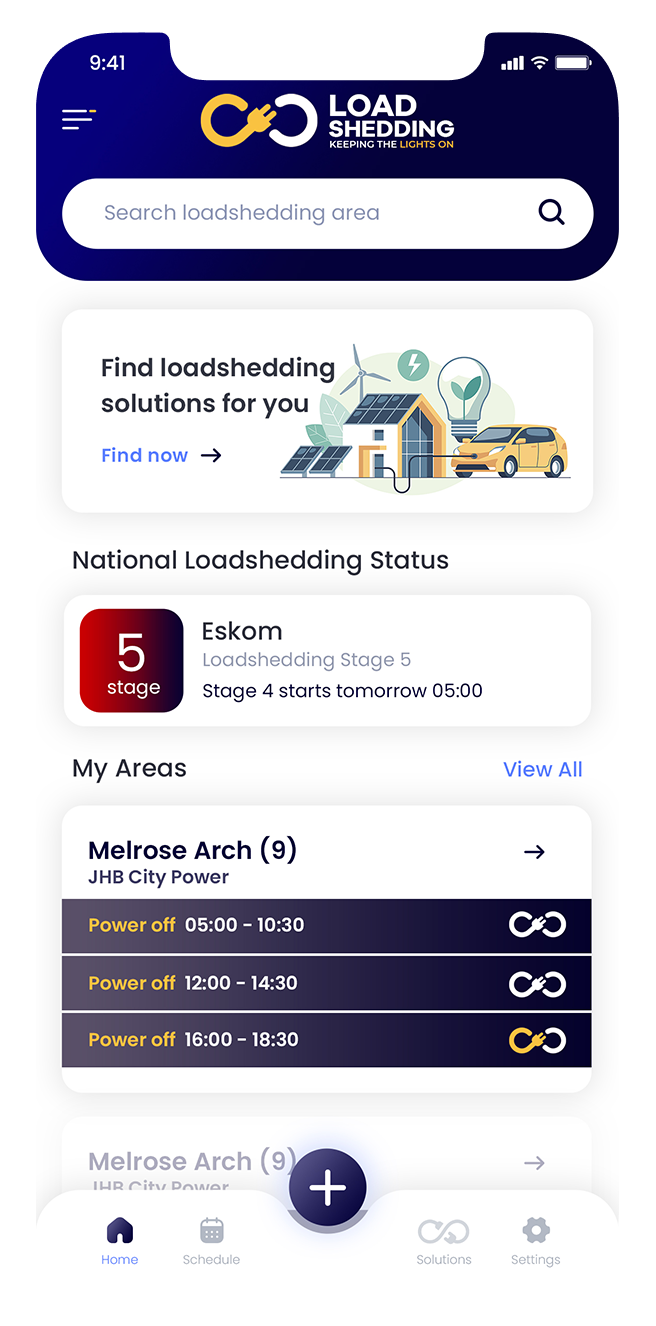This screenshot has width=656, height=1326.
Task: Tap the Search loadshedding area field
Action: 300,213
